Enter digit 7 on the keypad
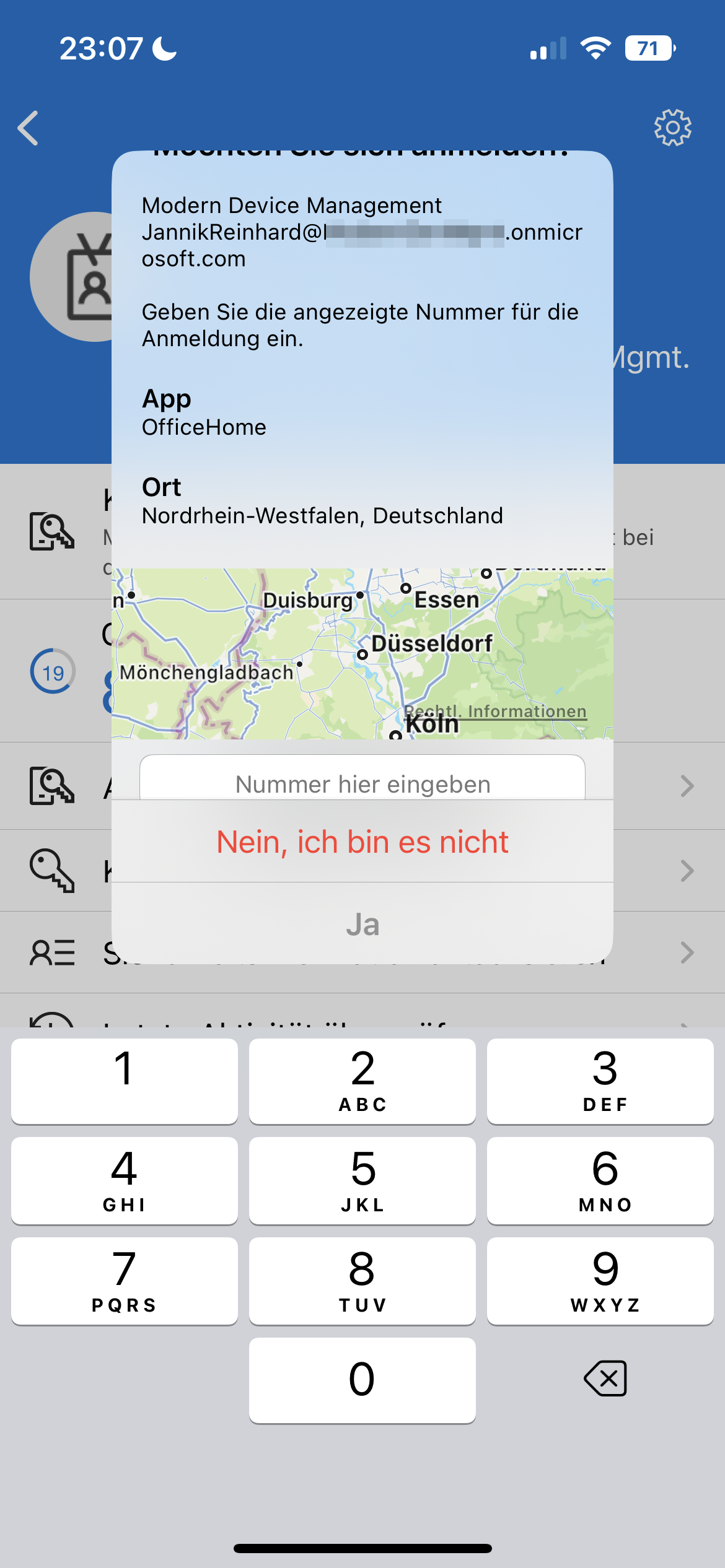The height and width of the screenshot is (1568, 725). tap(124, 1281)
